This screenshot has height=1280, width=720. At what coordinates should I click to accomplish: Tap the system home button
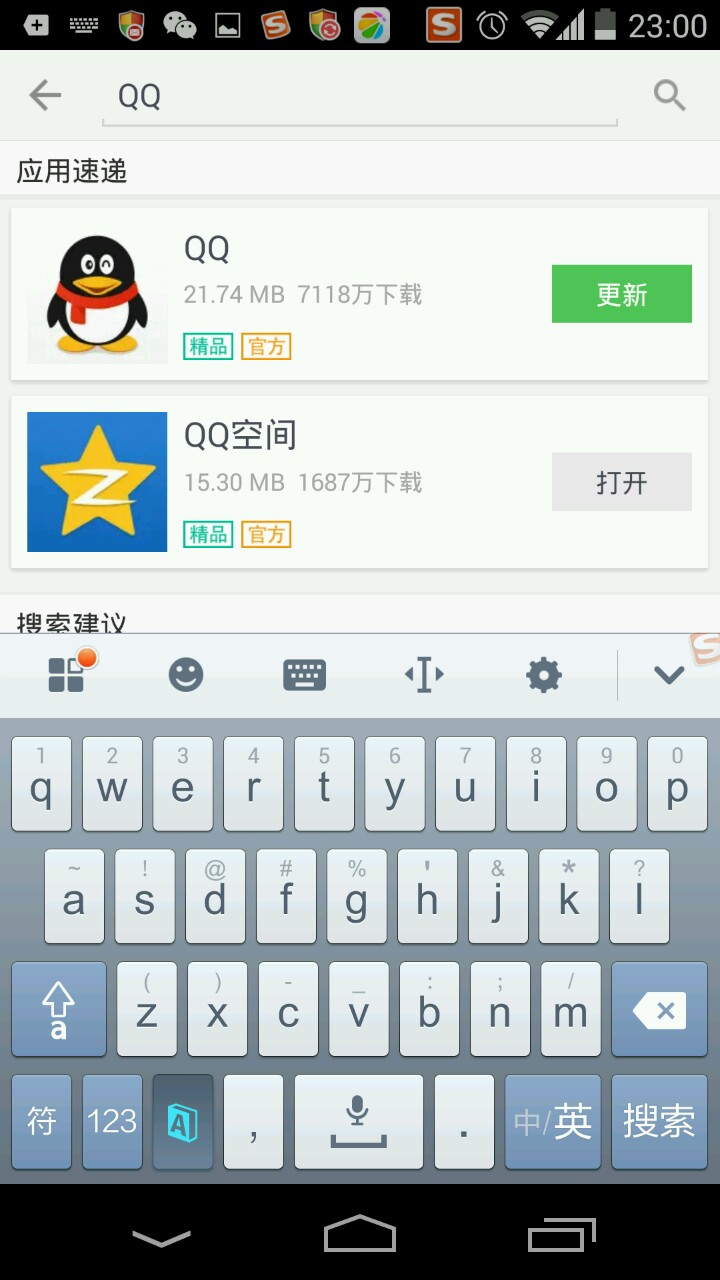pos(360,1234)
